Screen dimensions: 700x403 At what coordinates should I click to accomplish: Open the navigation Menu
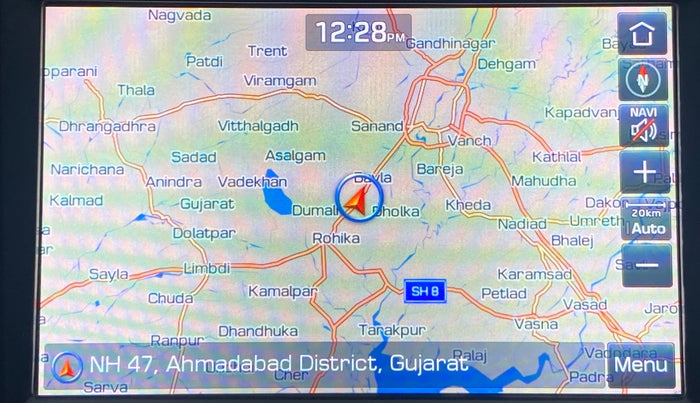tap(640, 365)
